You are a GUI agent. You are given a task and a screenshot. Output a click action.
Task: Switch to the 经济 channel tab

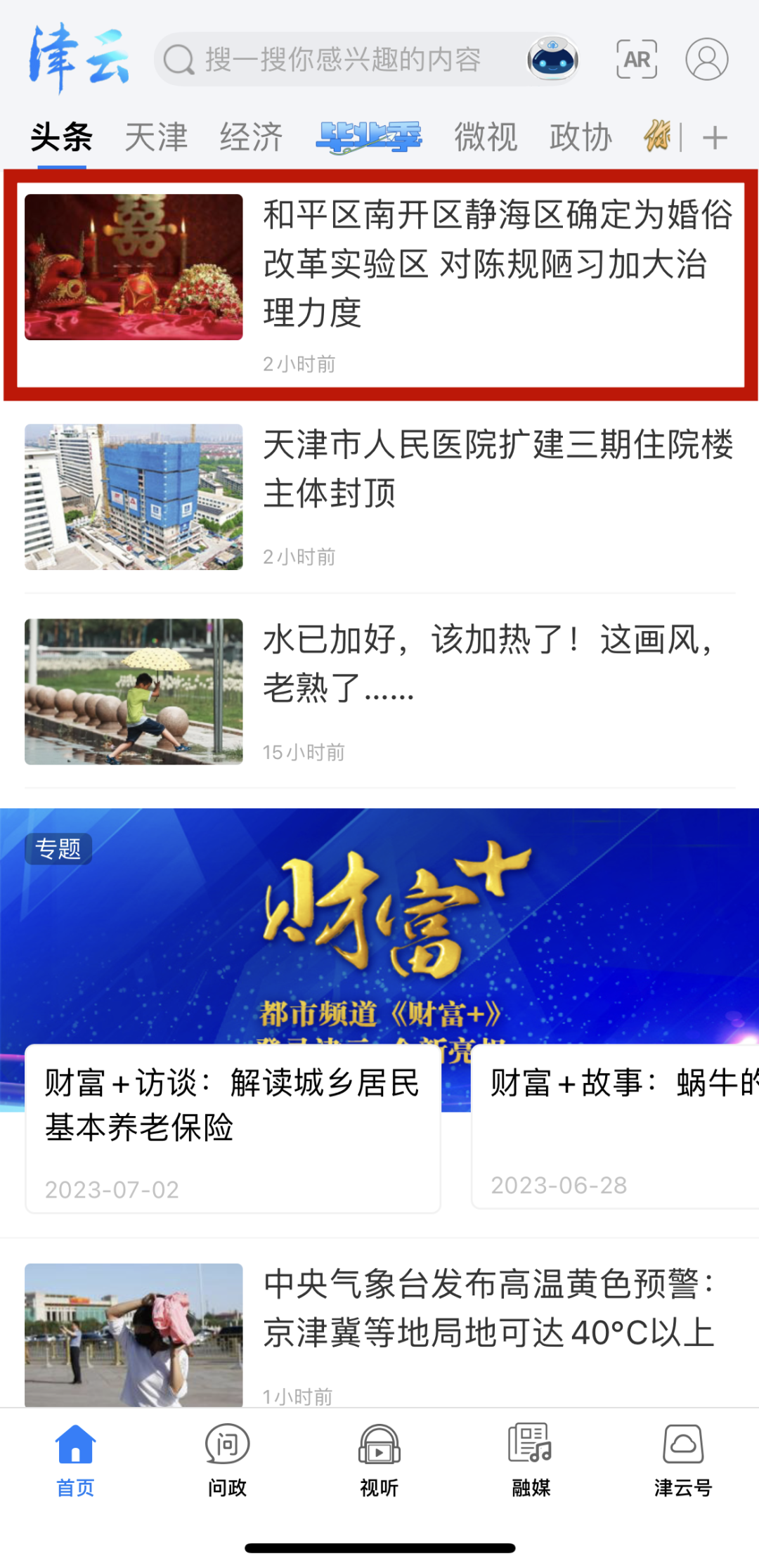253,137
